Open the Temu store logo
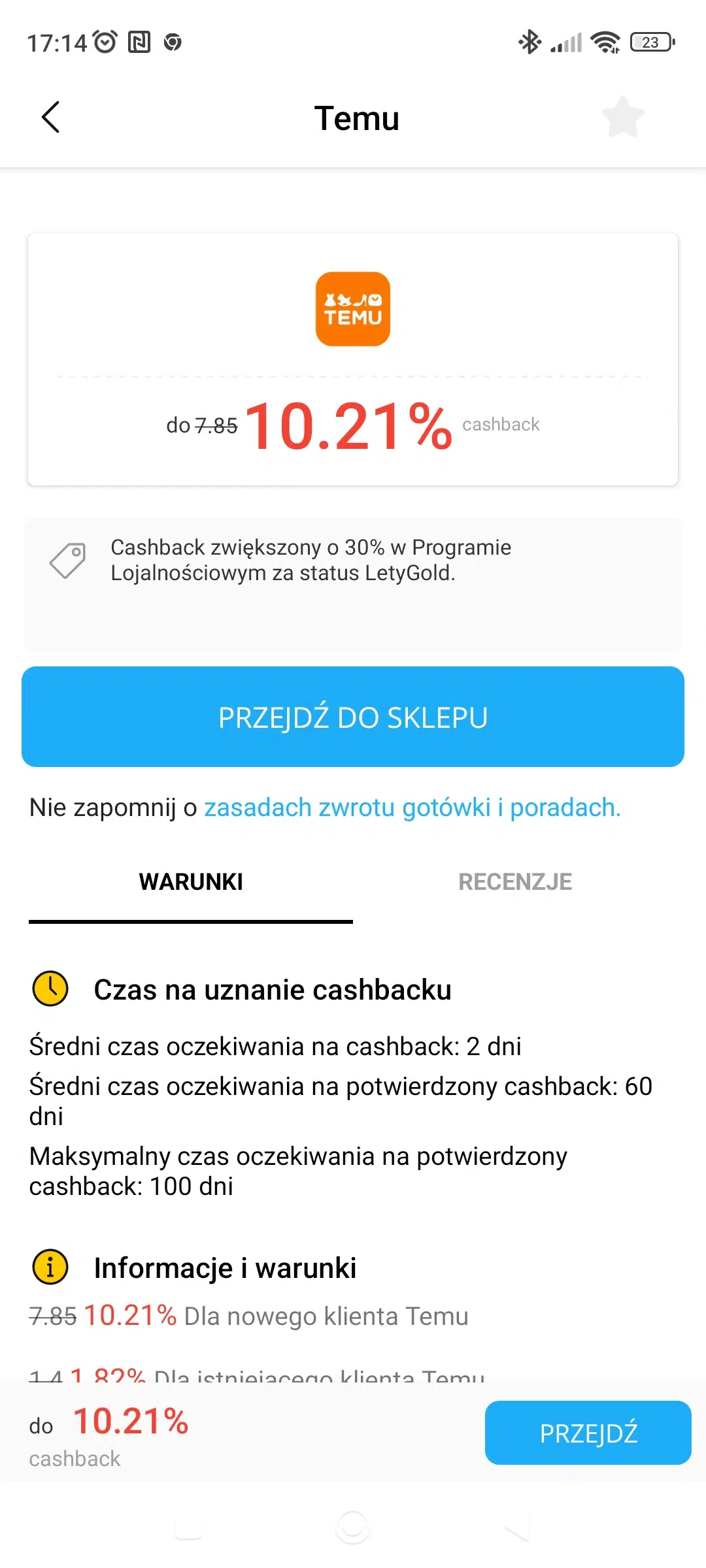 (352, 308)
